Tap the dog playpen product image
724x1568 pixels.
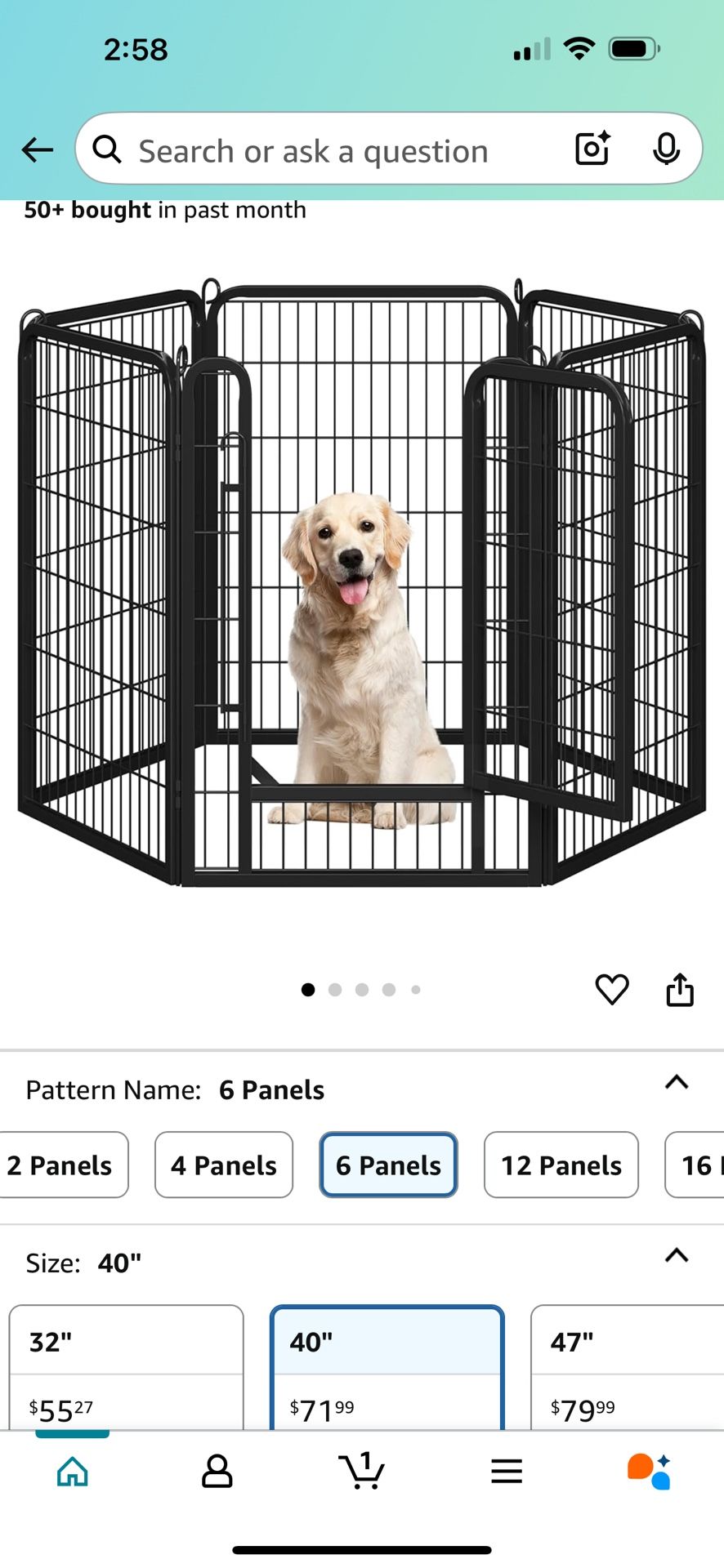(362, 588)
